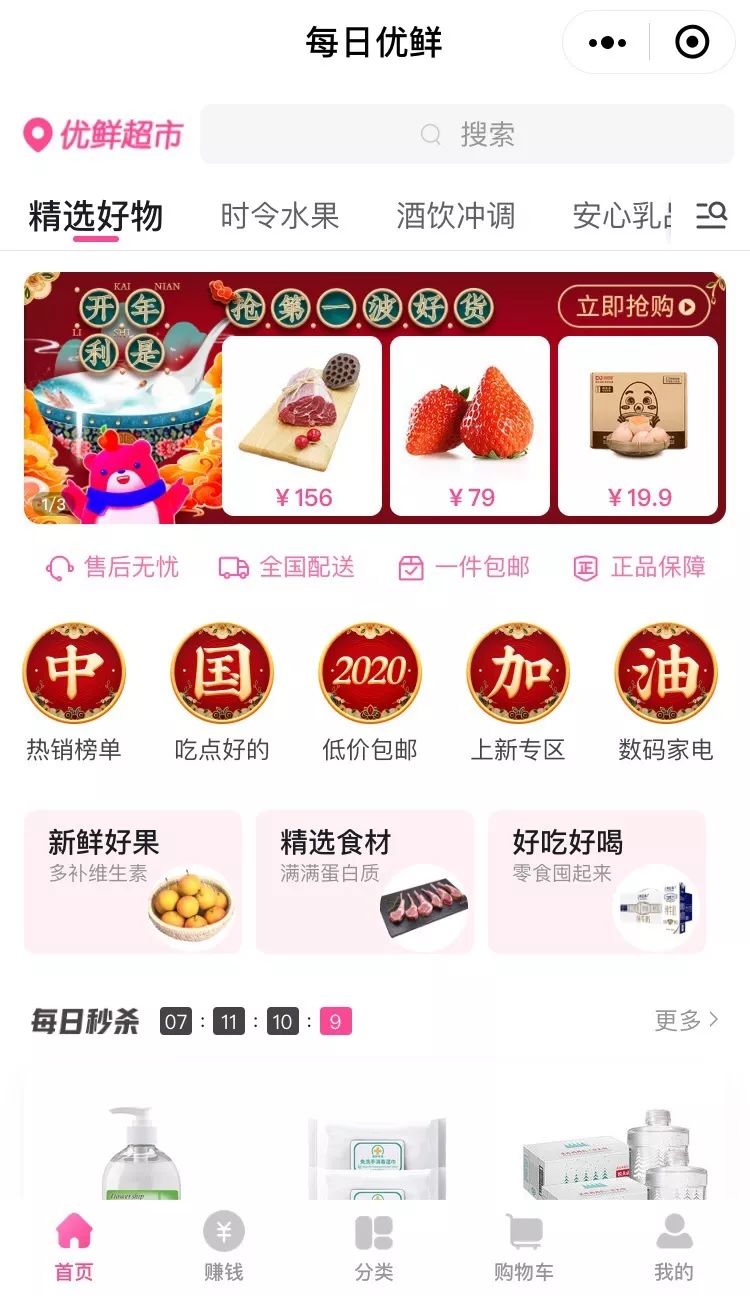
Task: Open the category list search icon
Action: [x=711, y=215]
